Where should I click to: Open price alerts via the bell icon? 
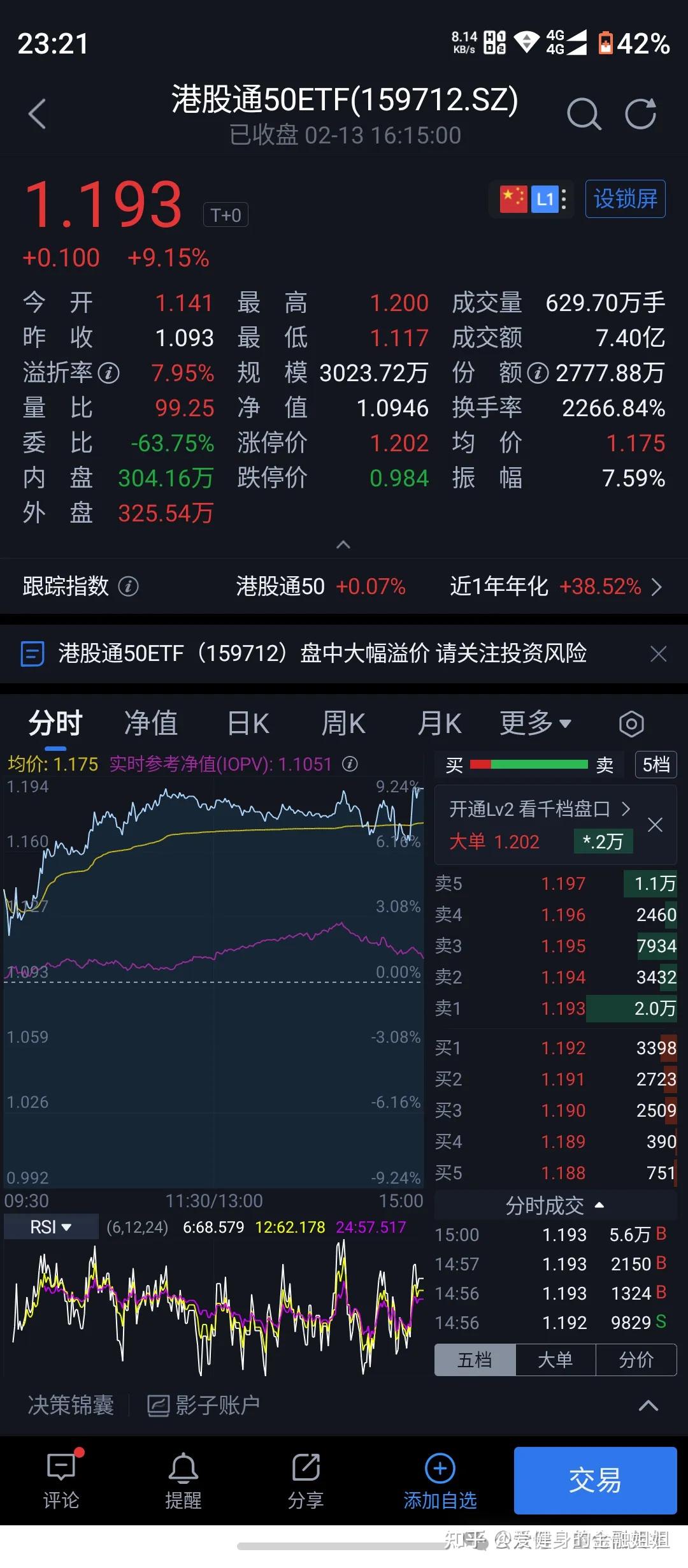click(x=184, y=1479)
